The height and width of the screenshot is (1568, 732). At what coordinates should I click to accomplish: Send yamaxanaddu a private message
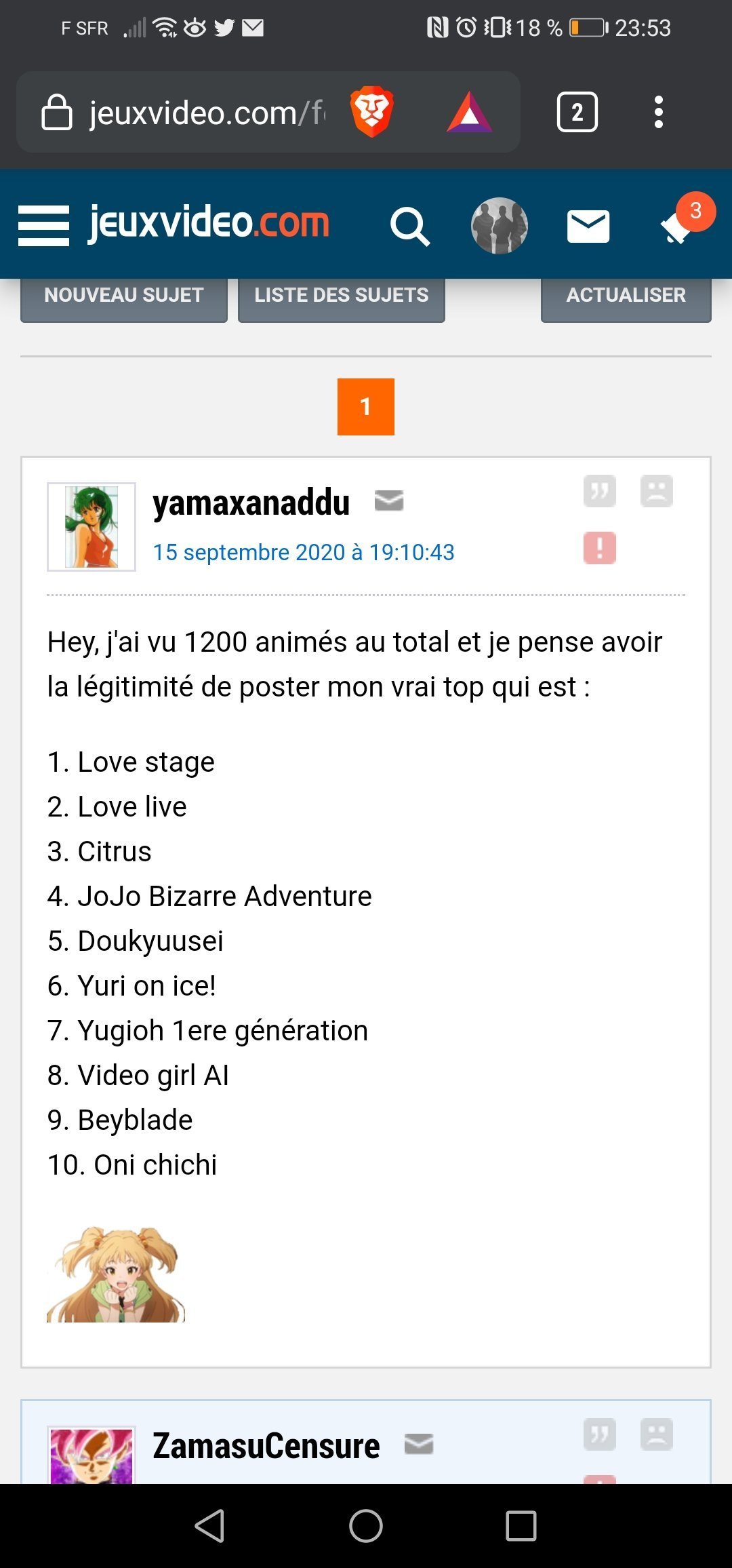(389, 501)
